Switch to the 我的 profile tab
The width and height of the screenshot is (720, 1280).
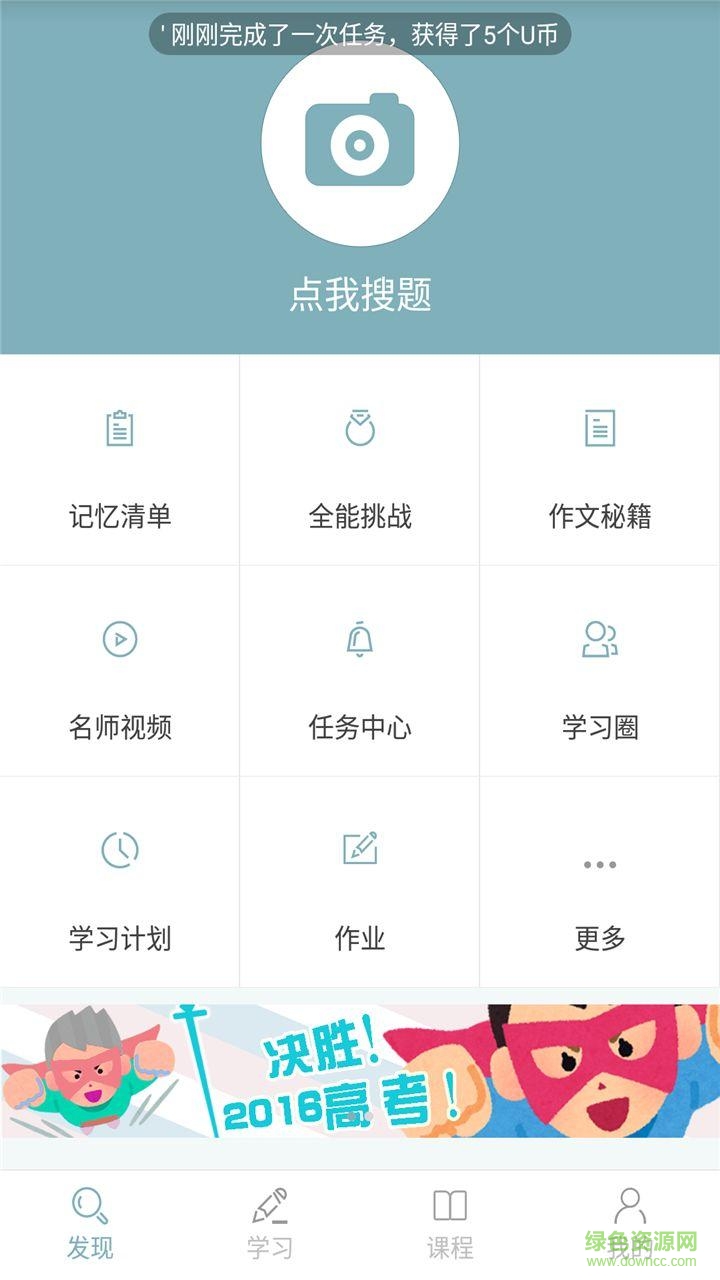[x=630, y=1224]
